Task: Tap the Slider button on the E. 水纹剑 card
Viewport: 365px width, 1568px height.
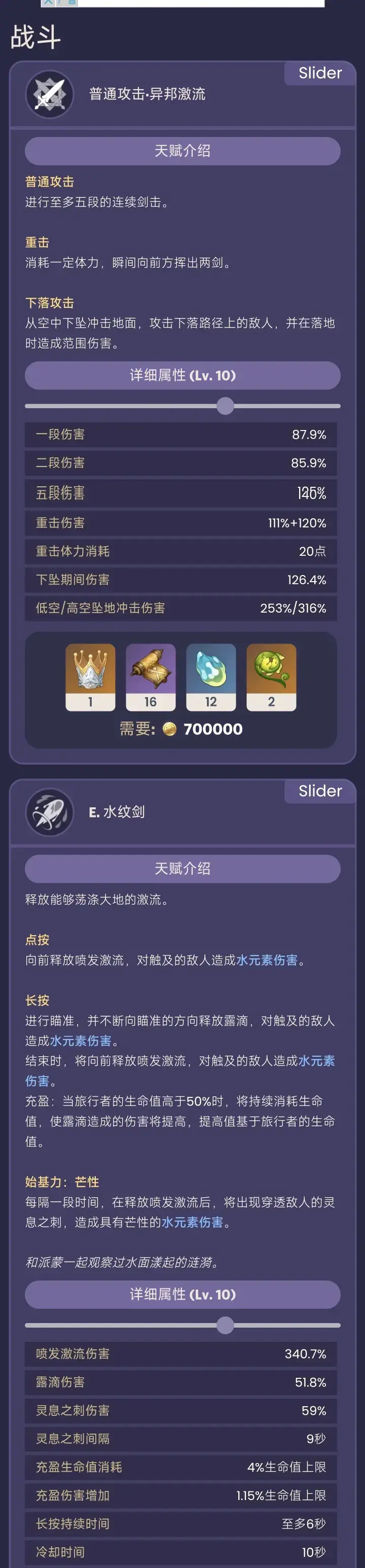Action: click(319, 791)
